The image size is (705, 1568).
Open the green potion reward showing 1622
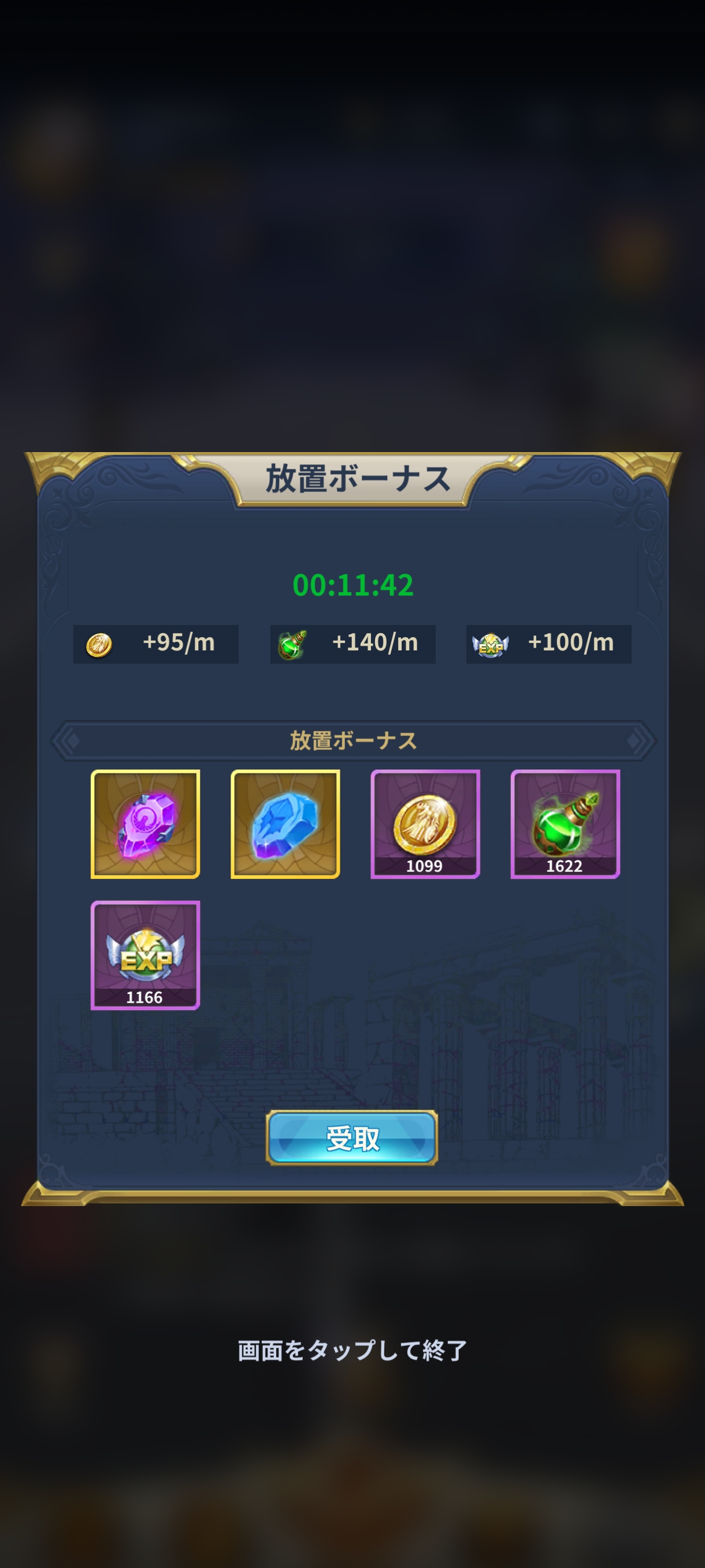click(565, 824)
